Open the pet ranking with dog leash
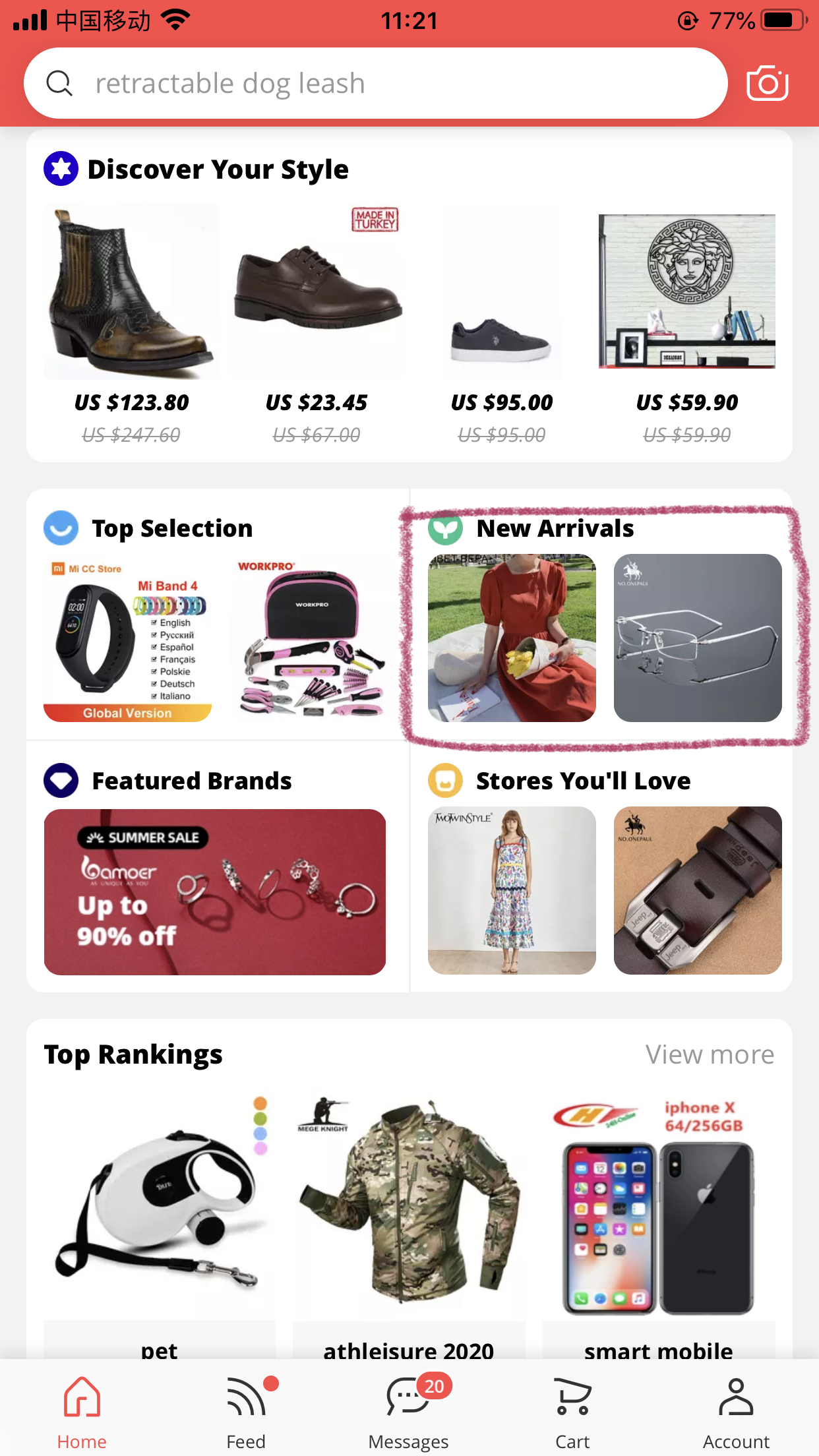Screen dimensions: 819x1456 (x=159, y=1207)
